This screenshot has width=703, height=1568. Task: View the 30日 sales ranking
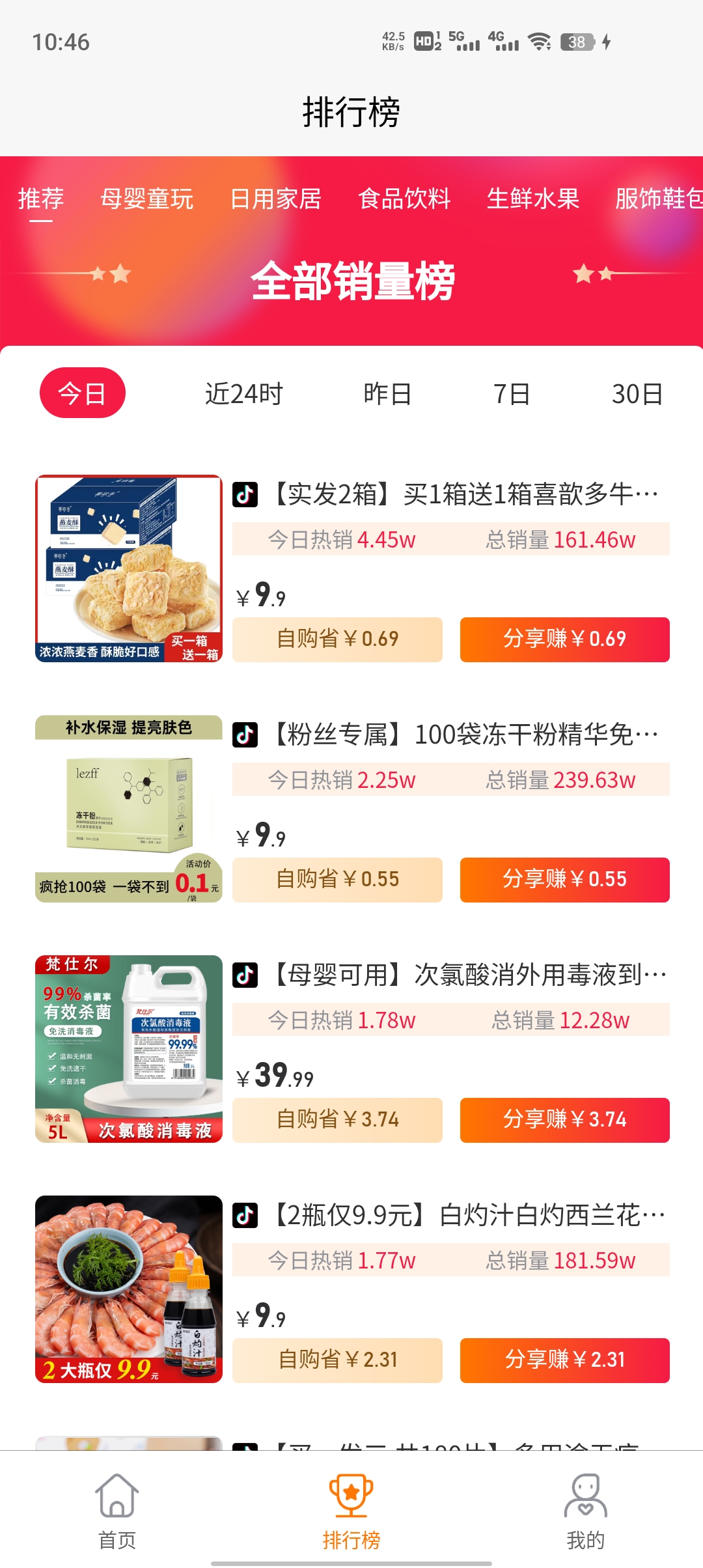point(637,394)
